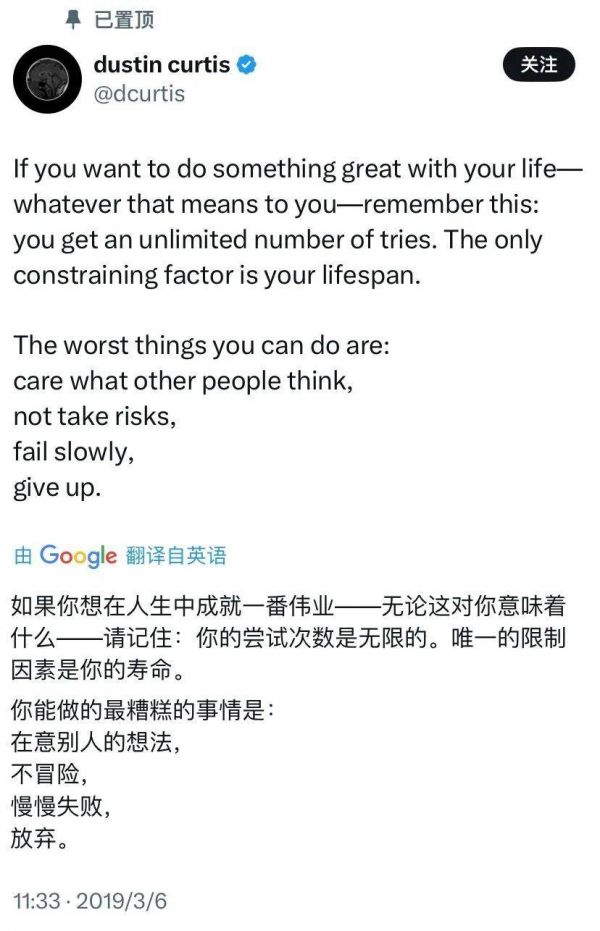The width and height of the screenshot is (600, 931).
Task: Open dustin curtis's profile picture
Action: point(47,79)
